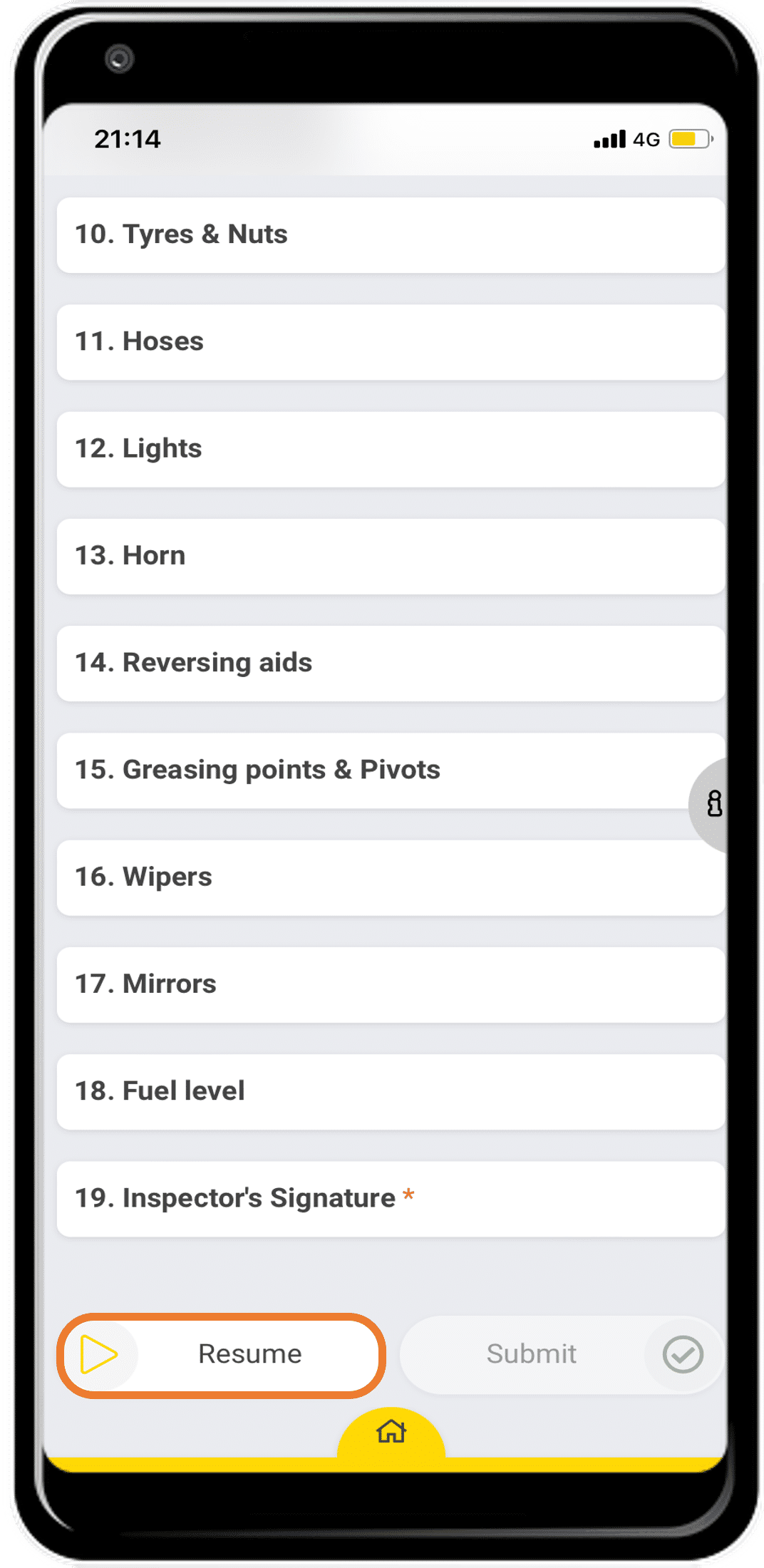Screen dimensions: 764x1568
Task: Open the Hoses checklist item
Action: pyautogui.click(x=391, y=342)
